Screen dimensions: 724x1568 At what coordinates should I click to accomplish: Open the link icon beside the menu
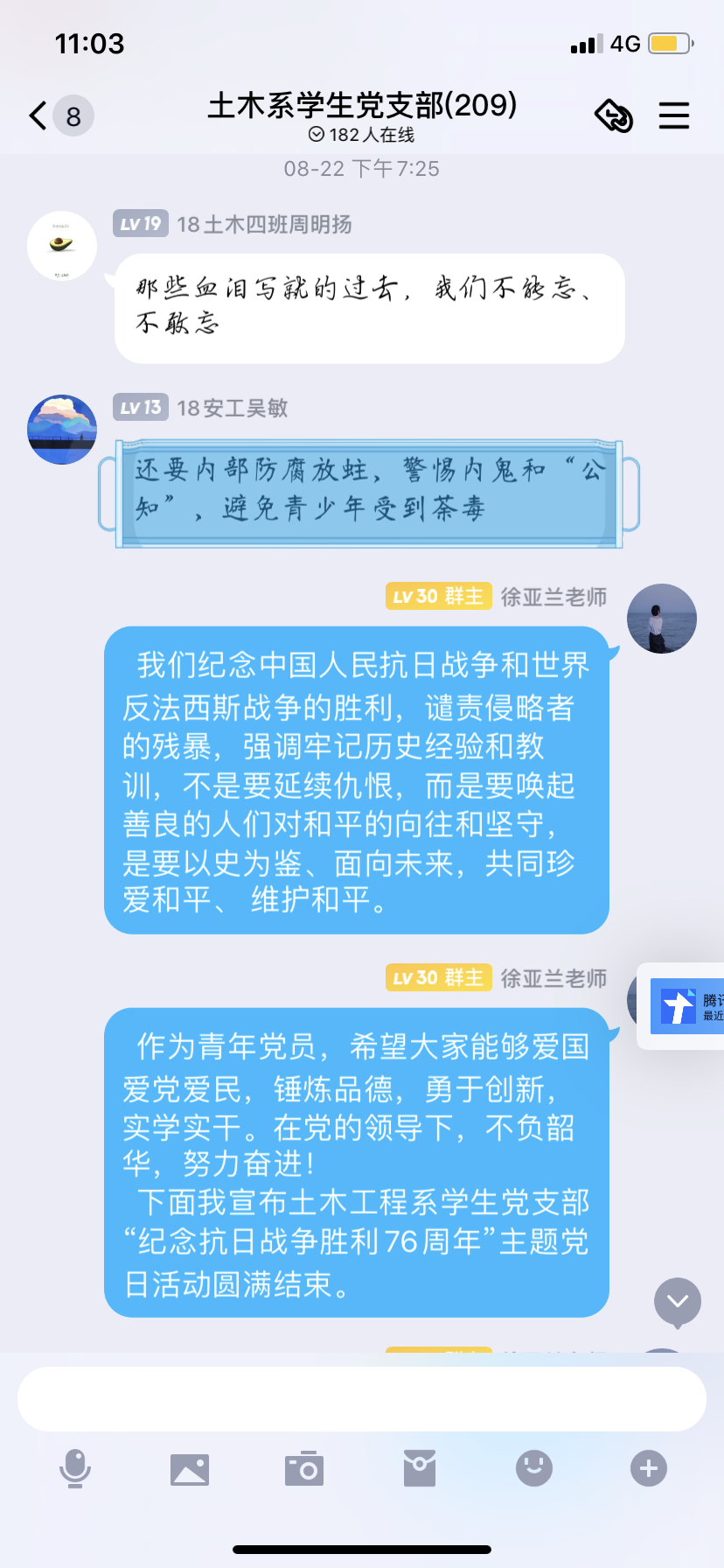(x=614, y=115)
